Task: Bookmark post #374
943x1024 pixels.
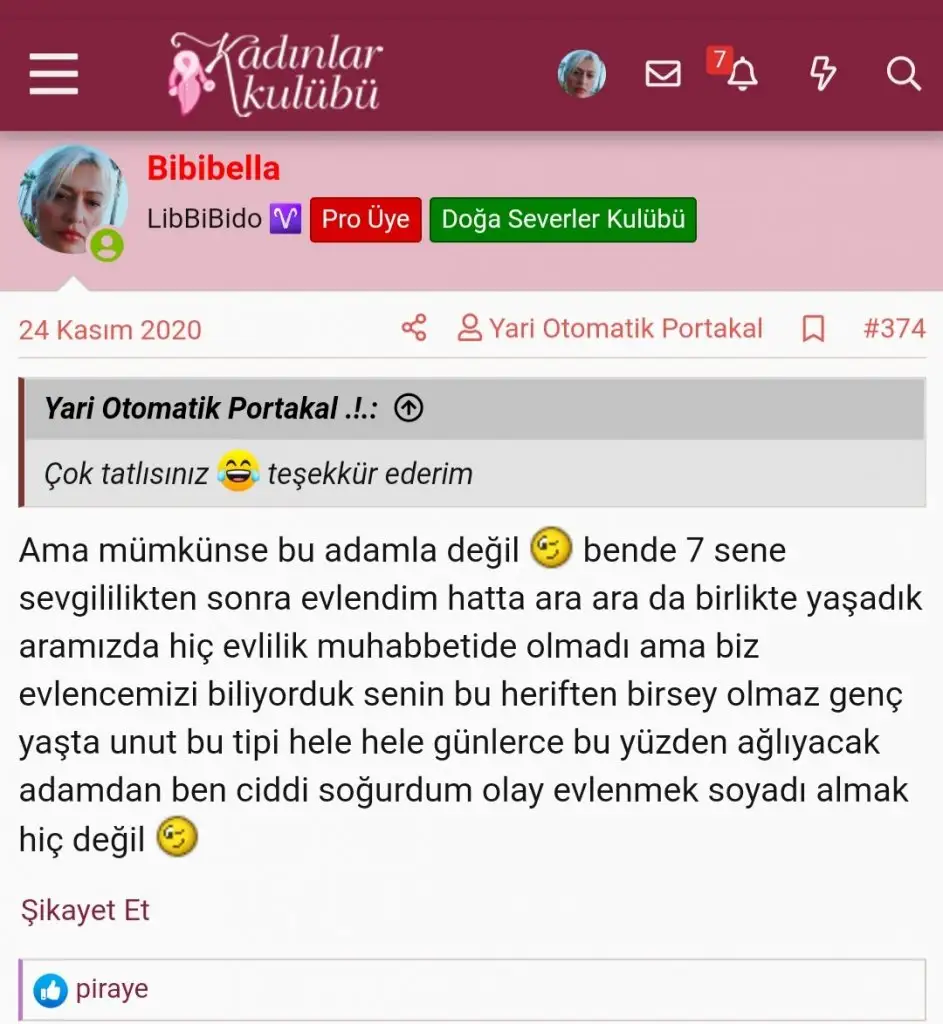Action: [x=814, y=328]
